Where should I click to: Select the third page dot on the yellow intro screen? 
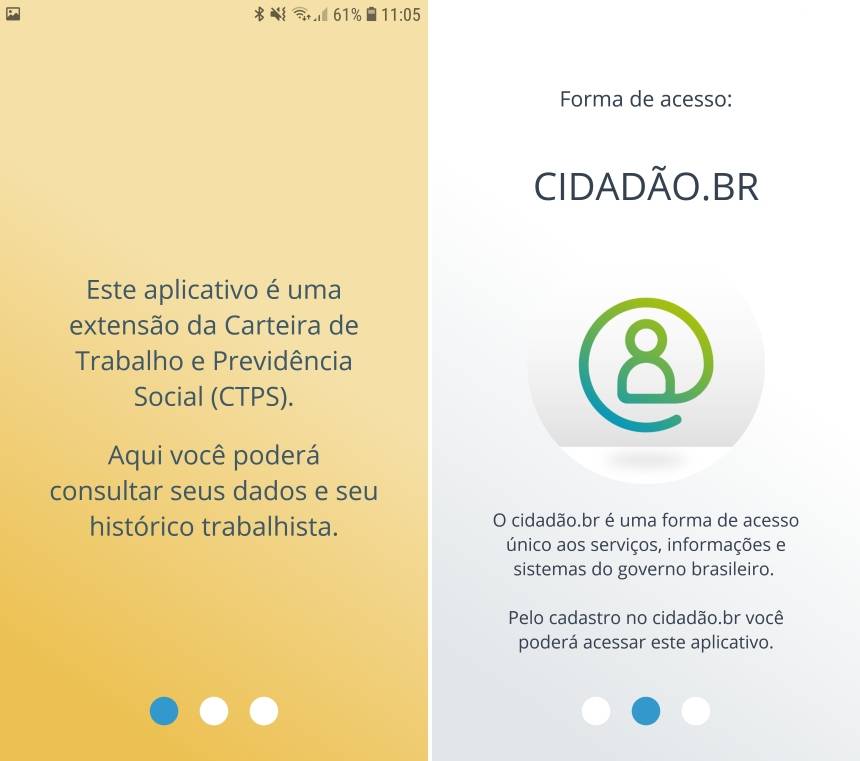264,711
